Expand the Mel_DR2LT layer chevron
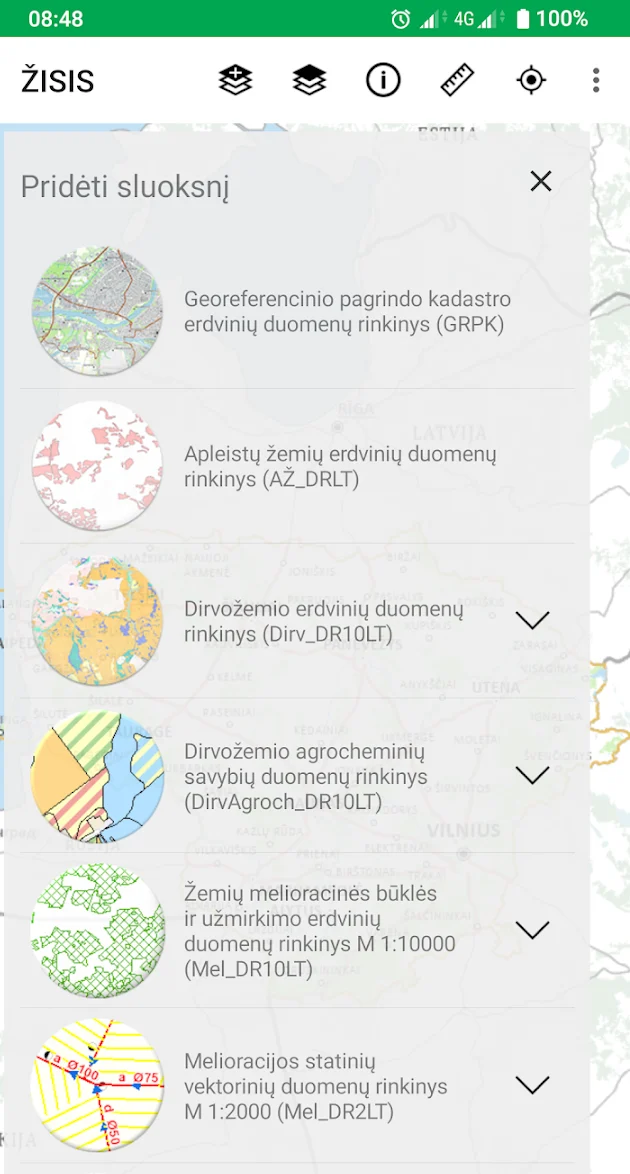The image size is (630, 1174). (x=532, y=1085)
